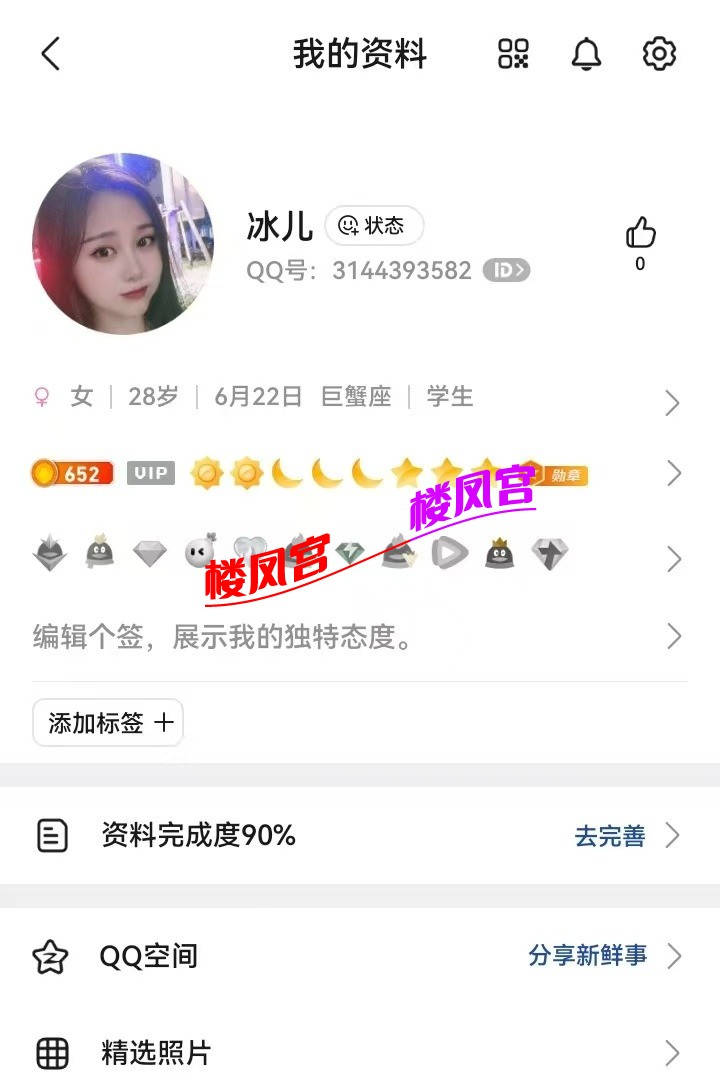Viewport: 720px width, 1082px height.
Task: Set status via the 状态 chip
Action: [374, 226]
